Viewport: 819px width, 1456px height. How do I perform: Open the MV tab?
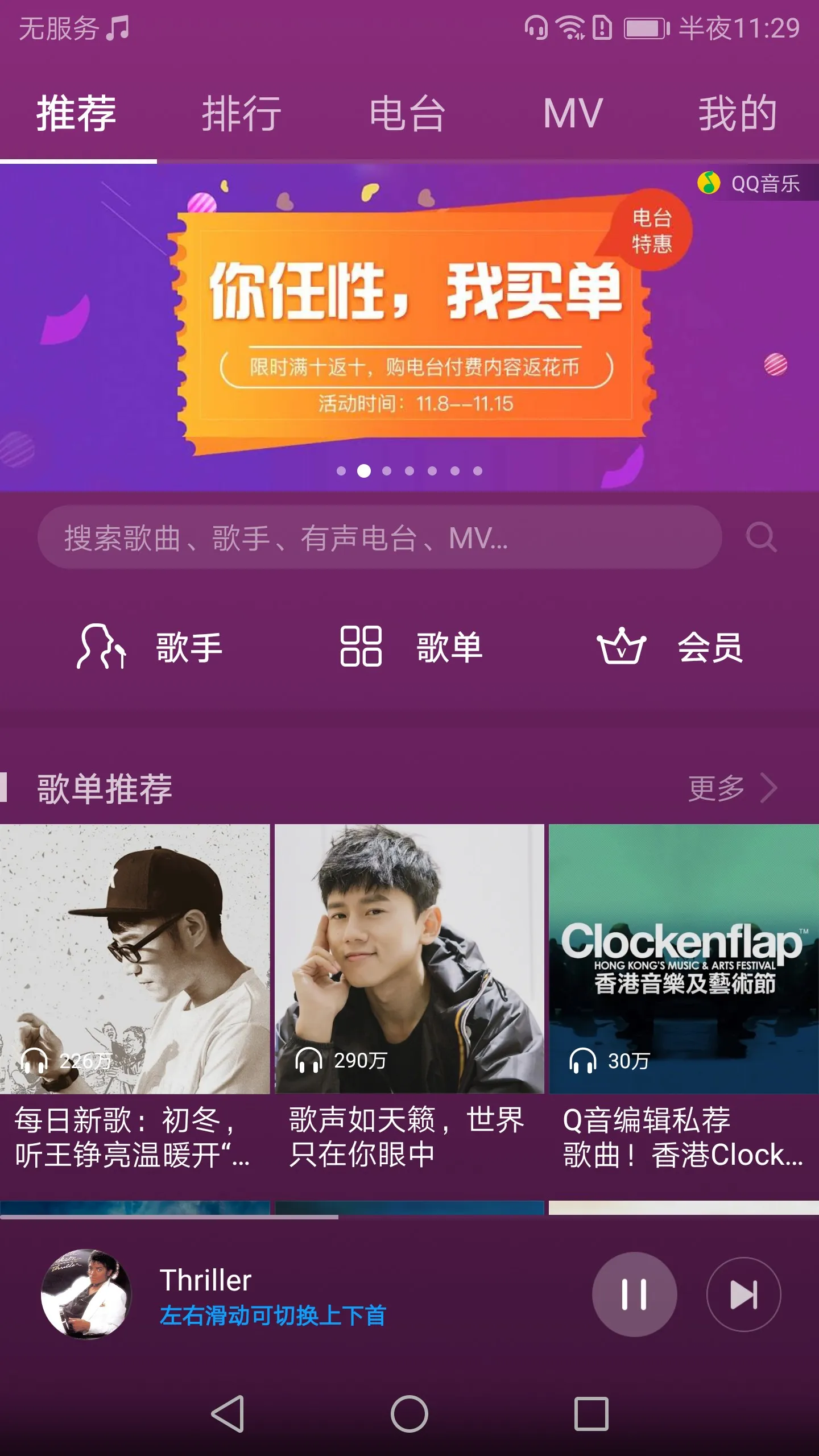pyautogui.click(x=572, y=114)
